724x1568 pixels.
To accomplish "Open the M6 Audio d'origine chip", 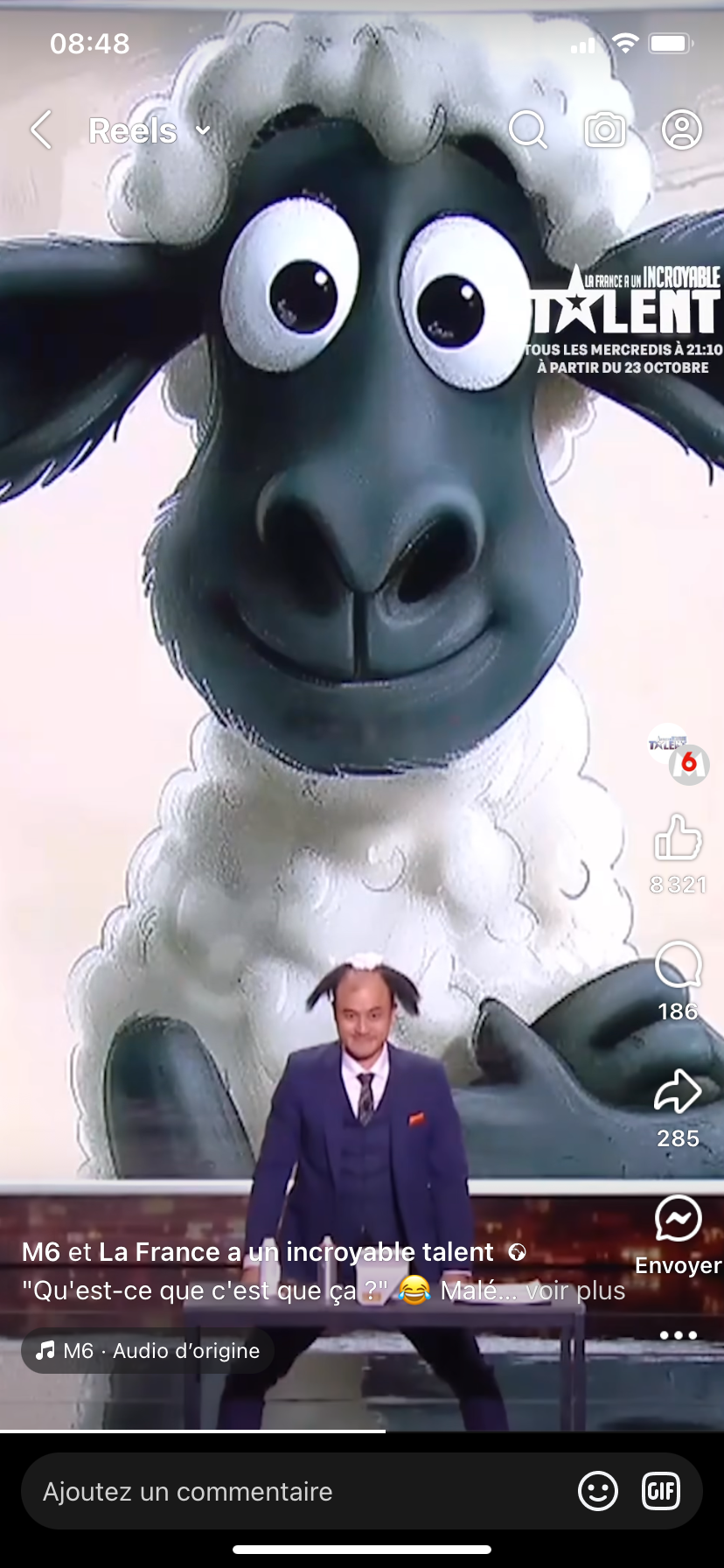I will pos(147,1351).
